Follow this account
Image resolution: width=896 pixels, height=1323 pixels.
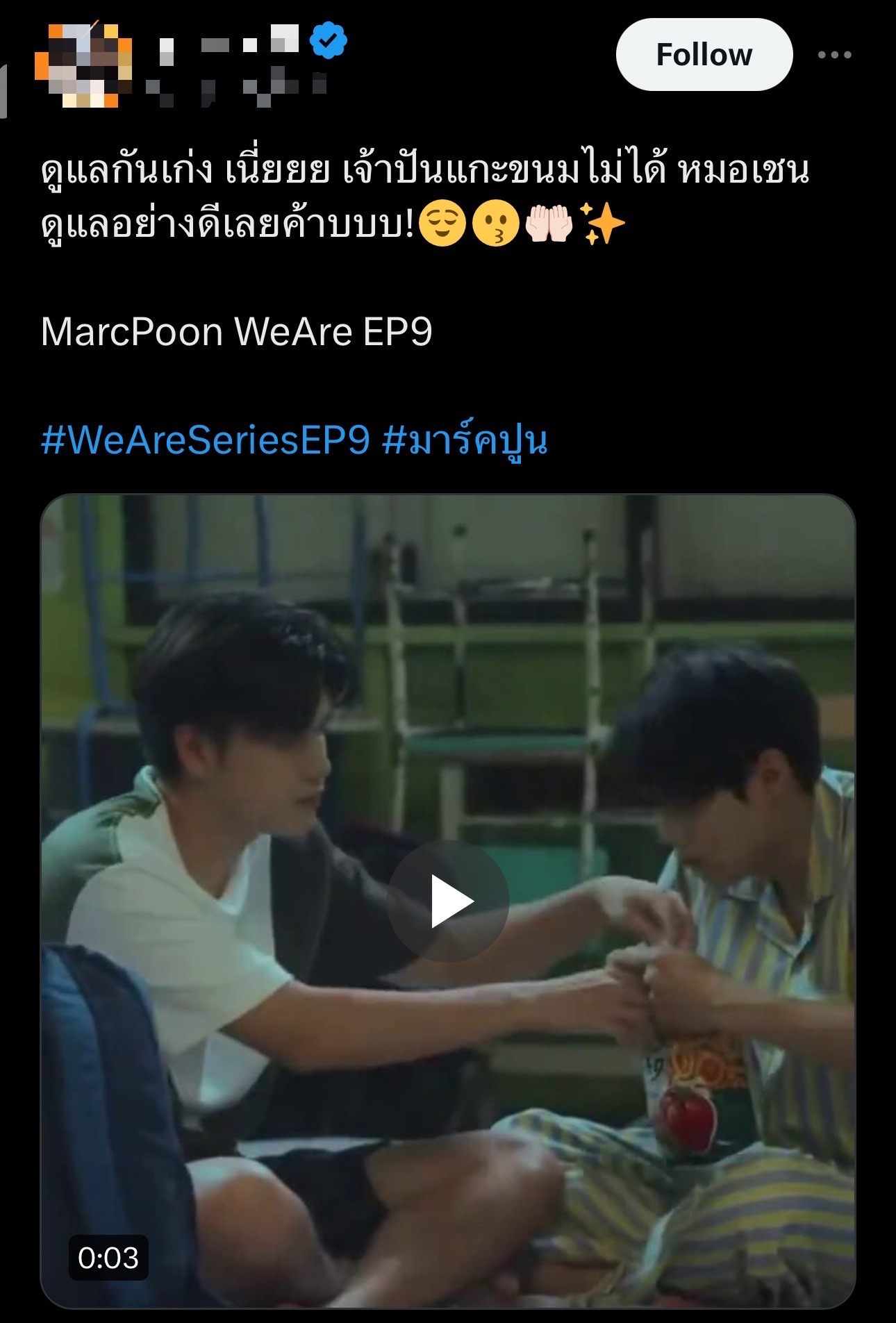704,55
